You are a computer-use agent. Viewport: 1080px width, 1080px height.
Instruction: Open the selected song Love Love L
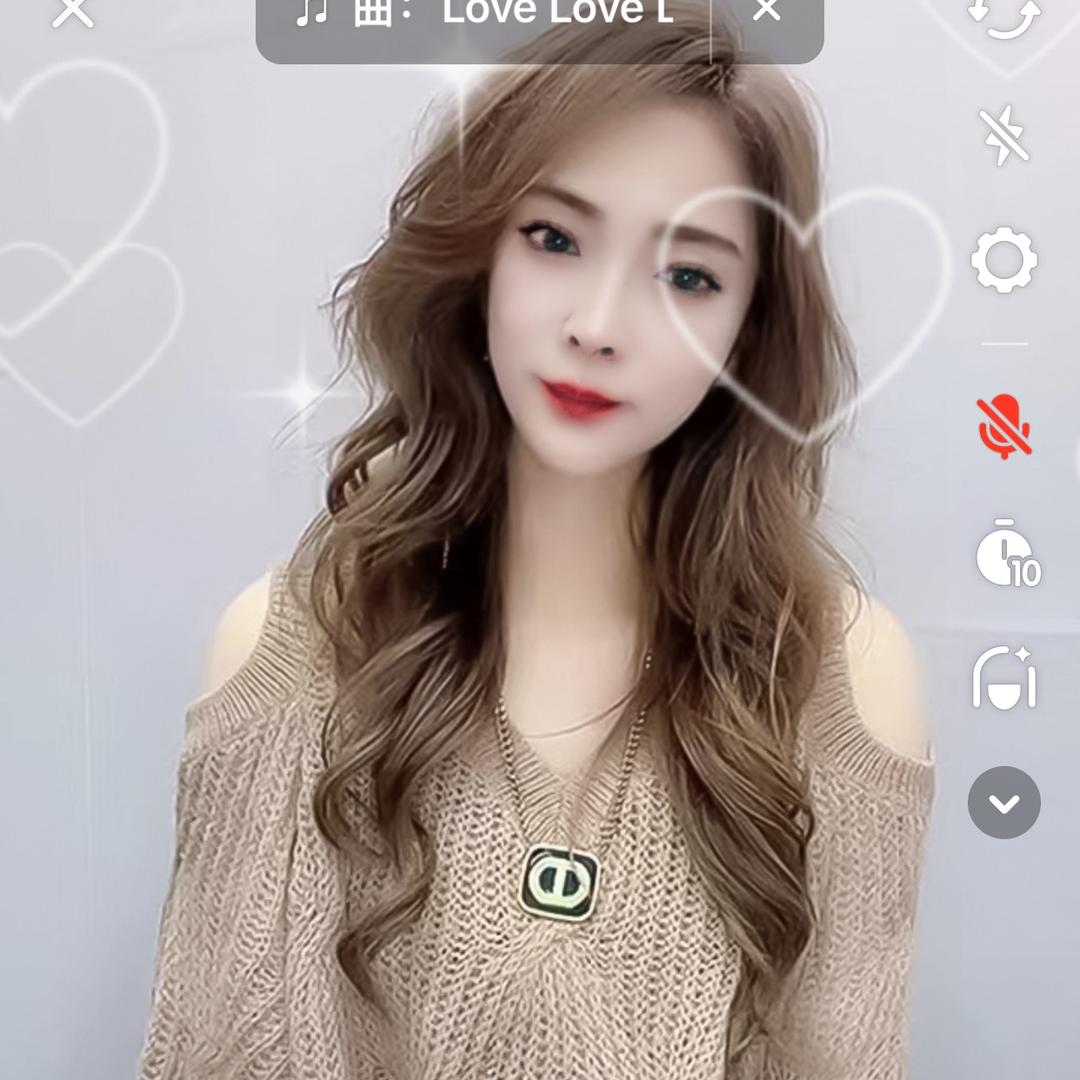(485, 14)
